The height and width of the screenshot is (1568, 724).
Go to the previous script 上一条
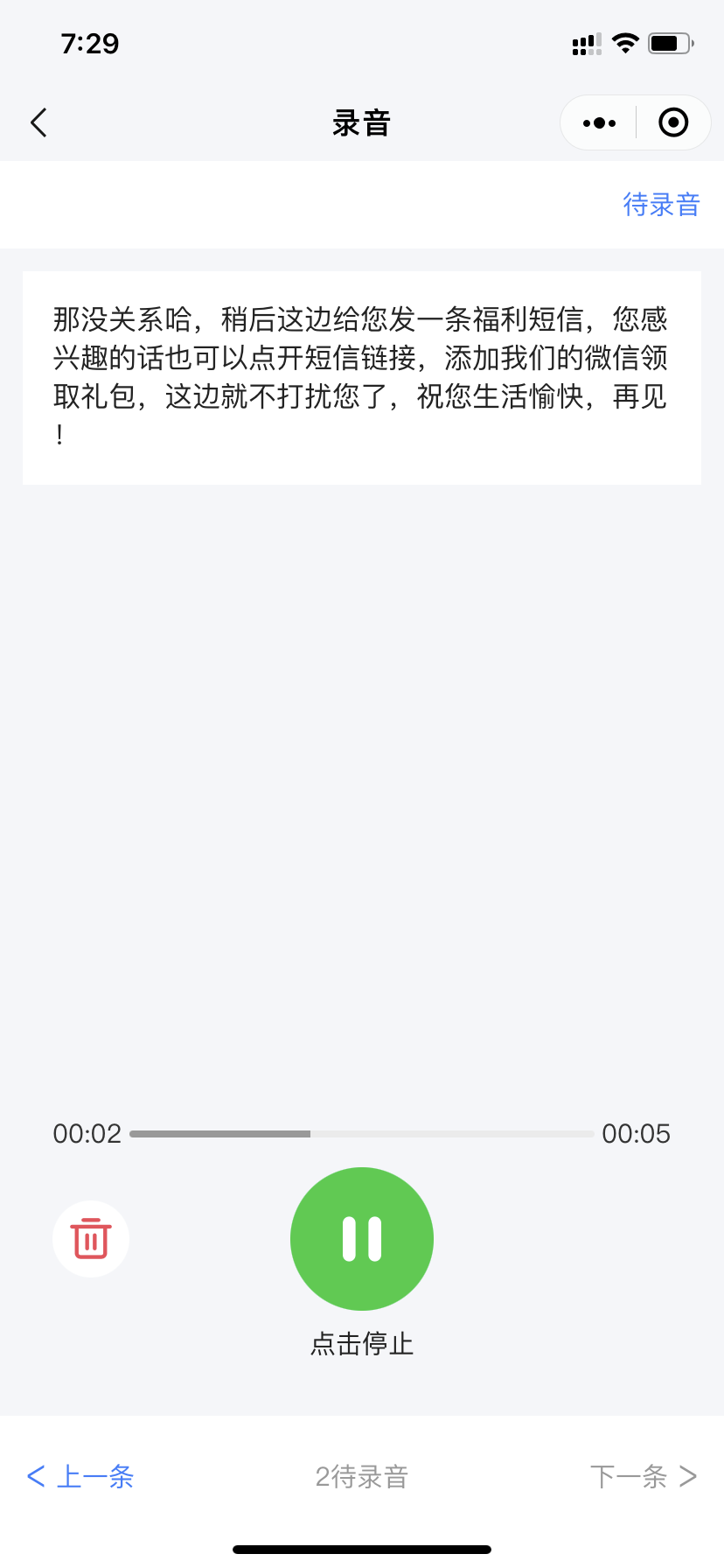tap(81, 1477)
